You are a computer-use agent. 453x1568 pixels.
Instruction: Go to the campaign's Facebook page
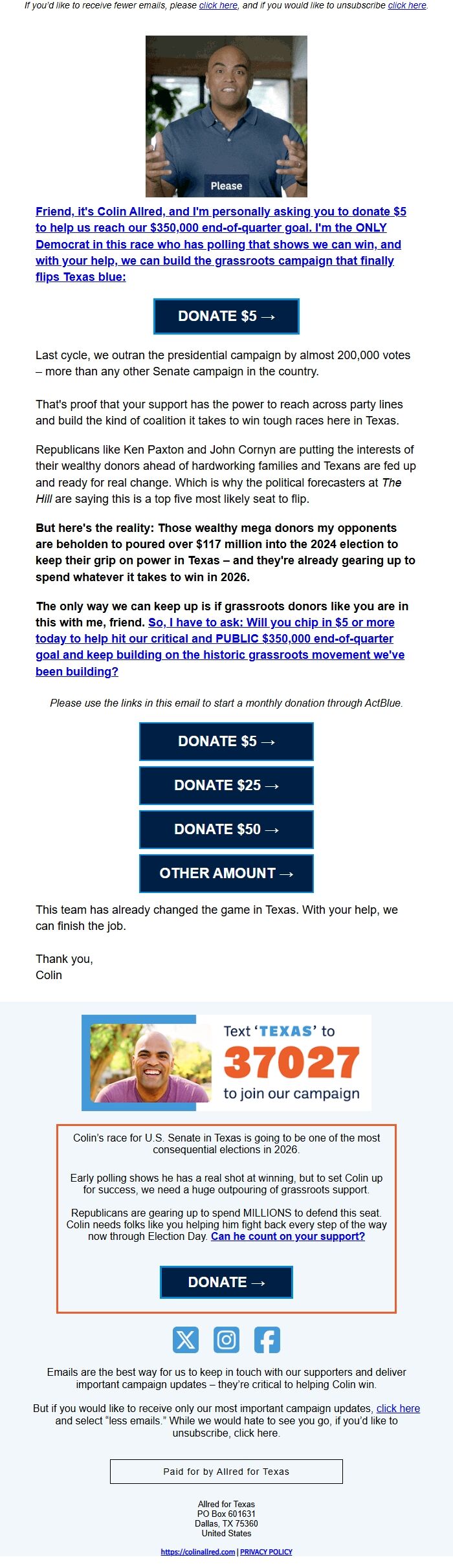267,1340
